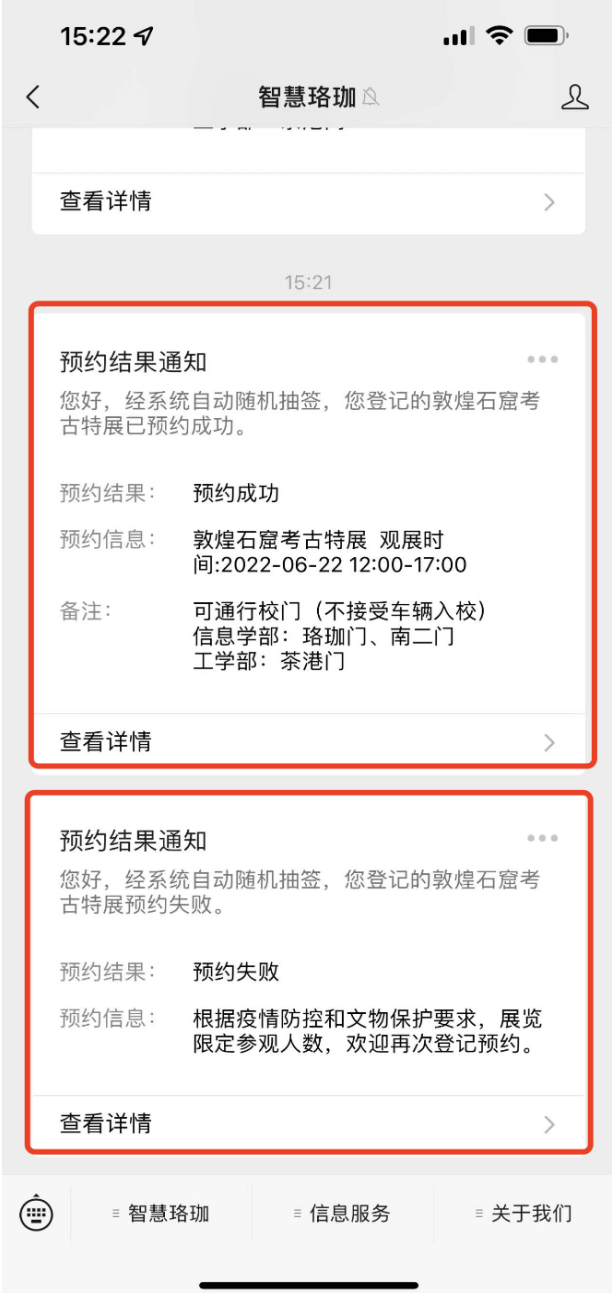Viewport: 612px width, 1293px height.
Task: Open more options on the 预约成功 notification
Action: pos(542,360)
